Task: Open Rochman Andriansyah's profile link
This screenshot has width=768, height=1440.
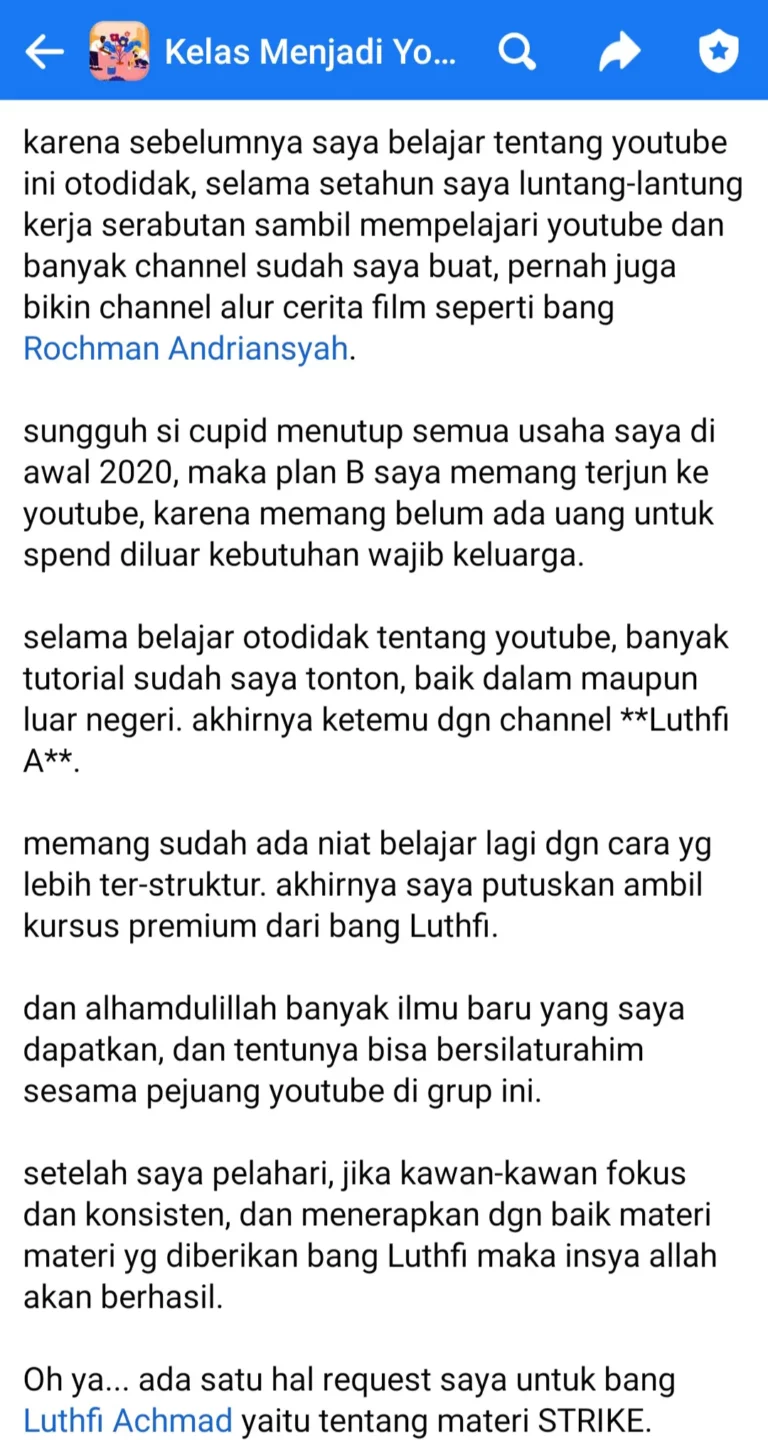Action: (x=186, y=349)
